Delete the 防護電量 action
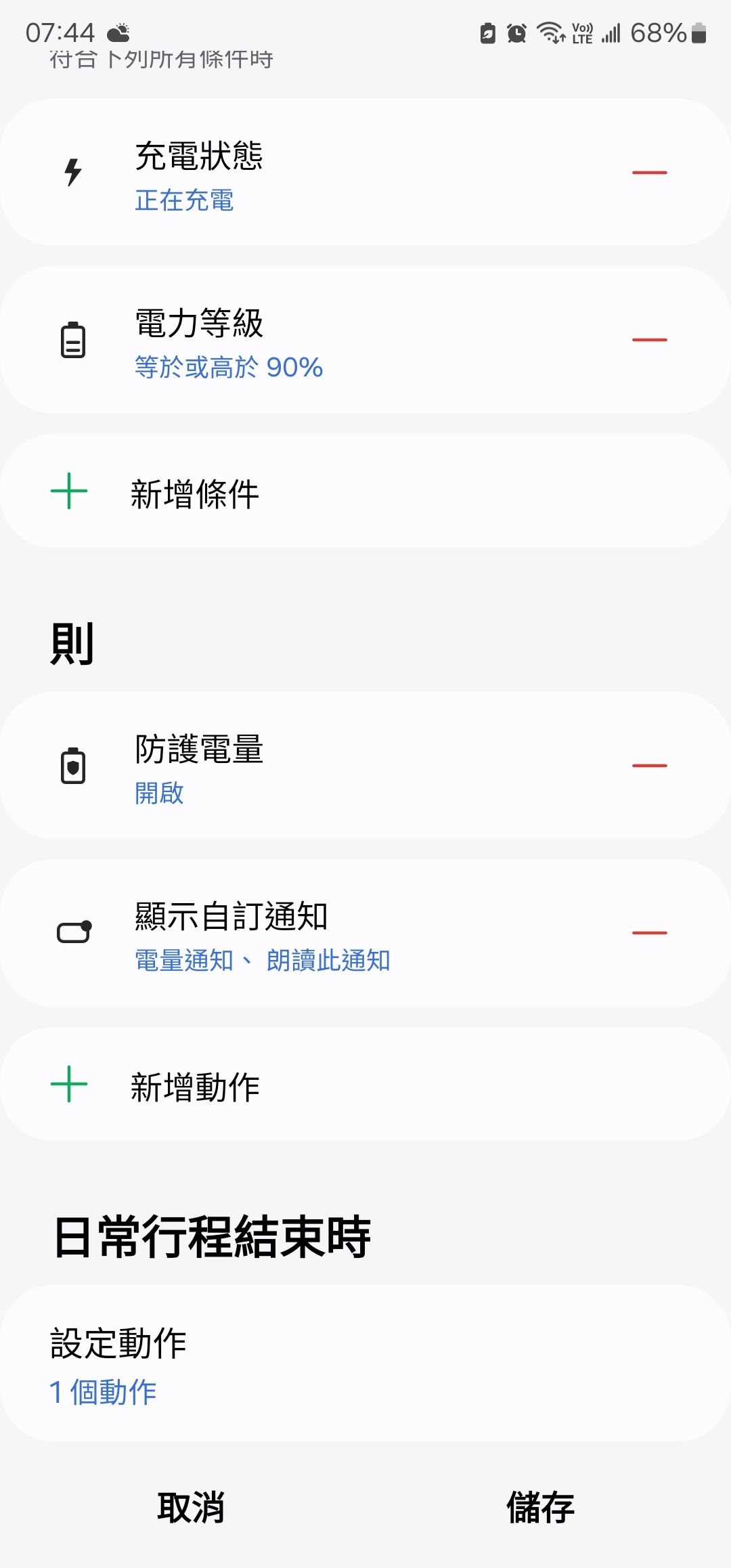Viewport: 731px width, 1568px height. (x=649, y=766)
